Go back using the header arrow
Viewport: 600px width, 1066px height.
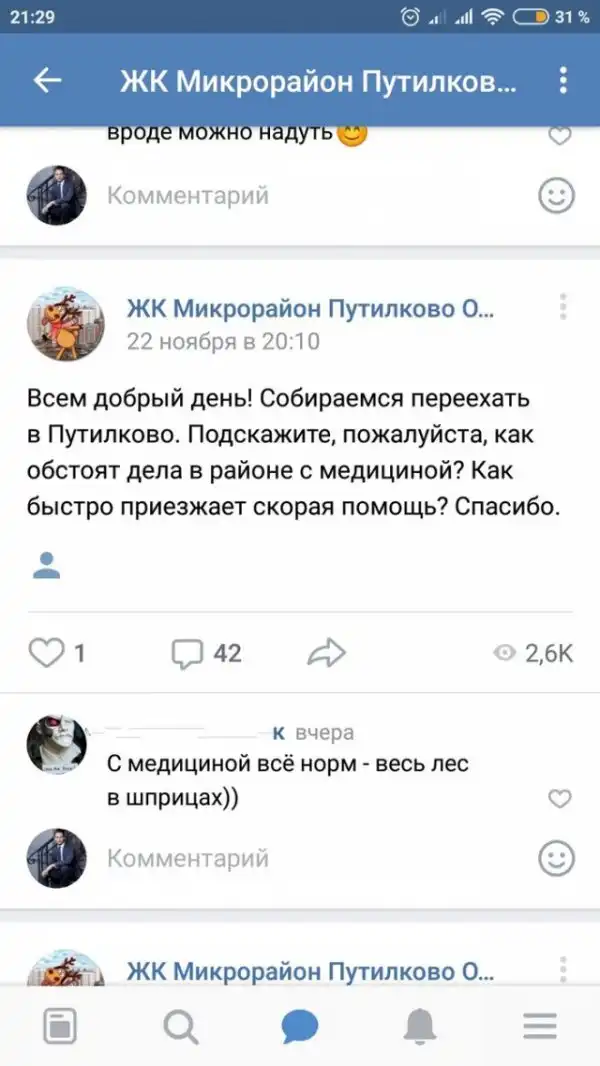48,81
